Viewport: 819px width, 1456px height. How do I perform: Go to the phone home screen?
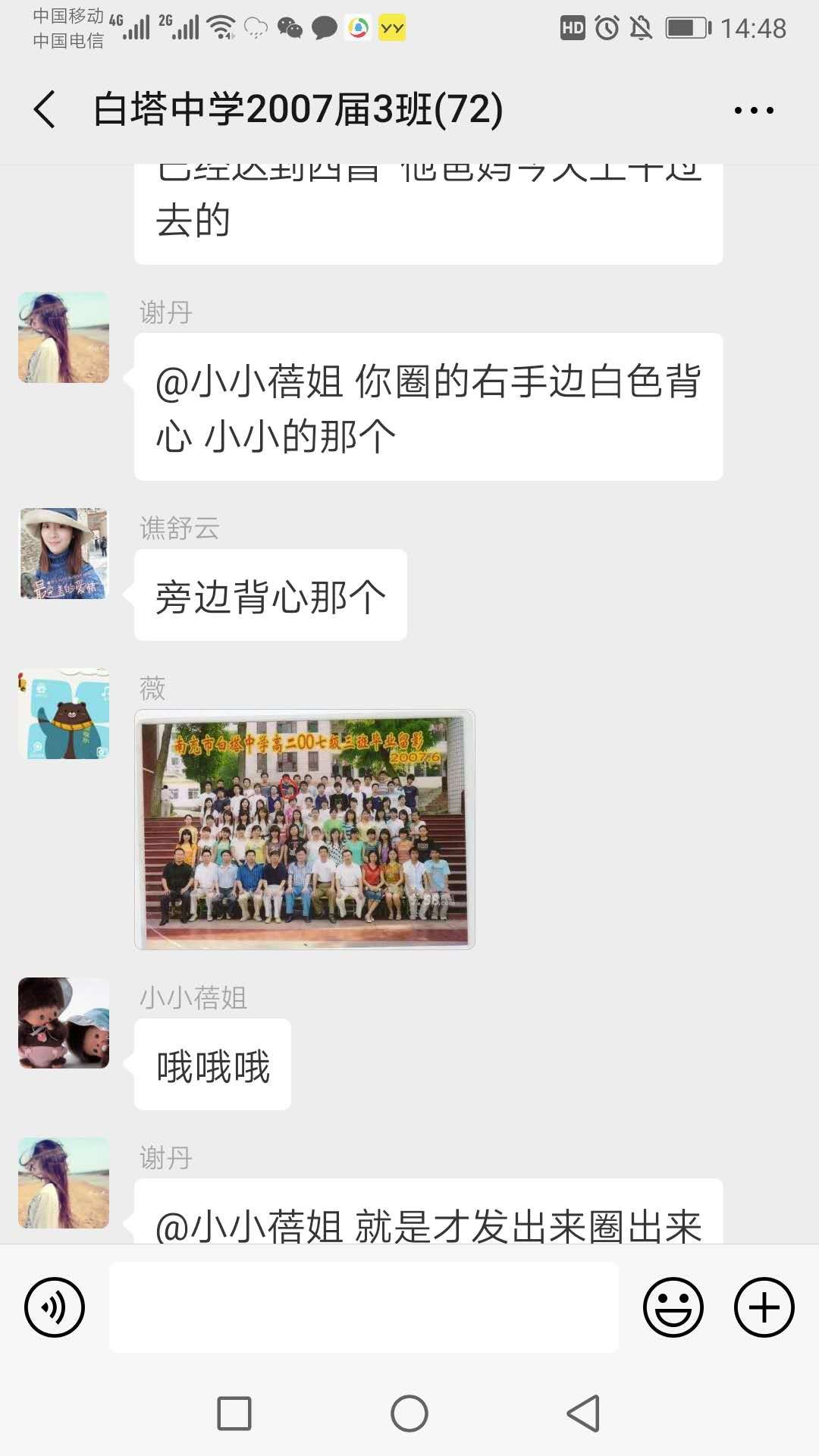click(x=409, y=1414)
